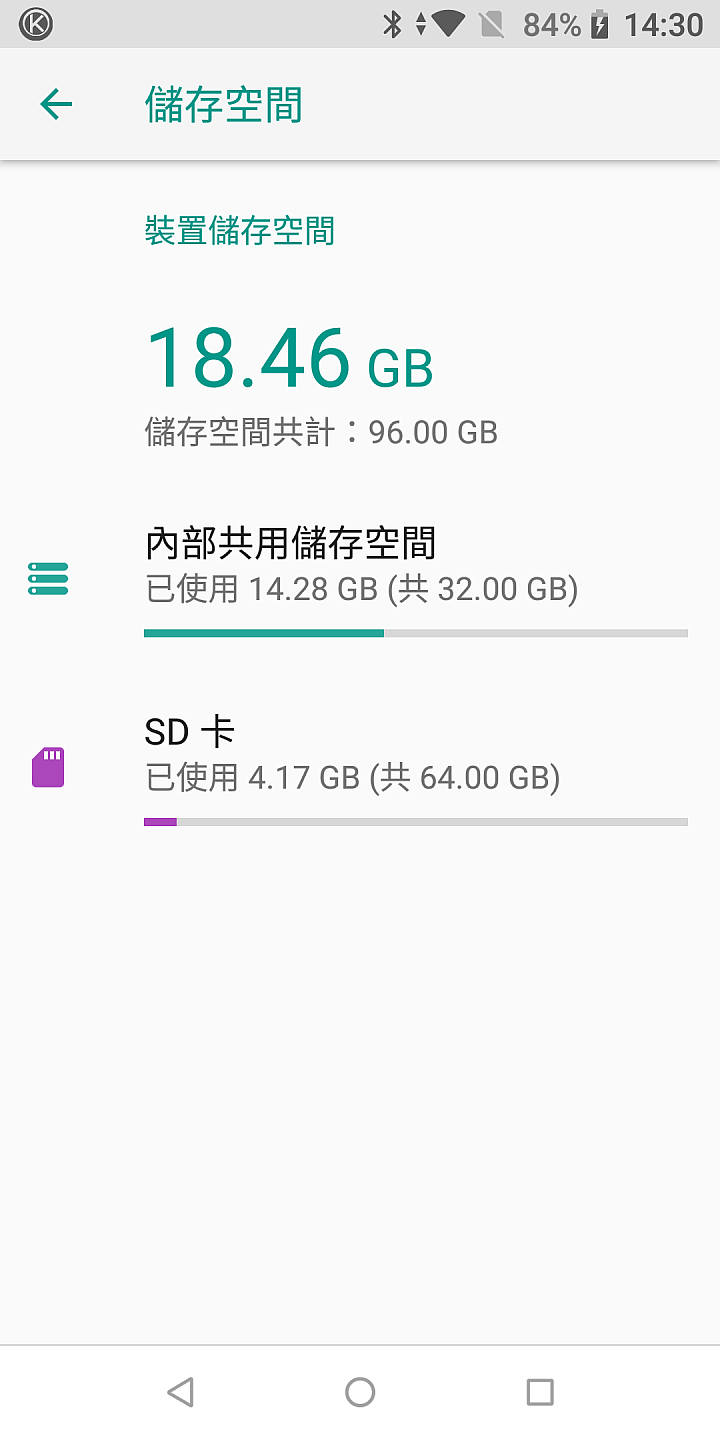Go back from the 儲存空間 screen
Viewport: 720px width, 1440px height.
point(56,104)
